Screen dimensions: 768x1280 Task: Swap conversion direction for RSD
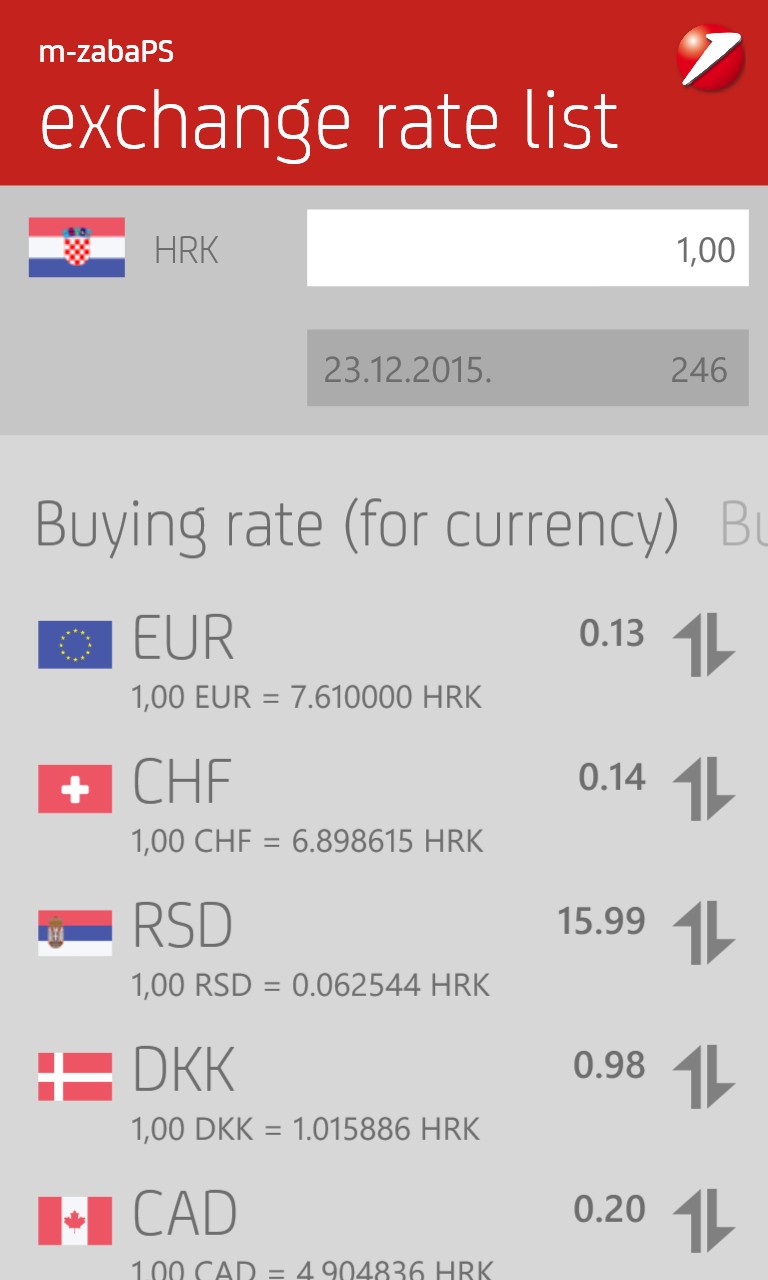(704, 932)
